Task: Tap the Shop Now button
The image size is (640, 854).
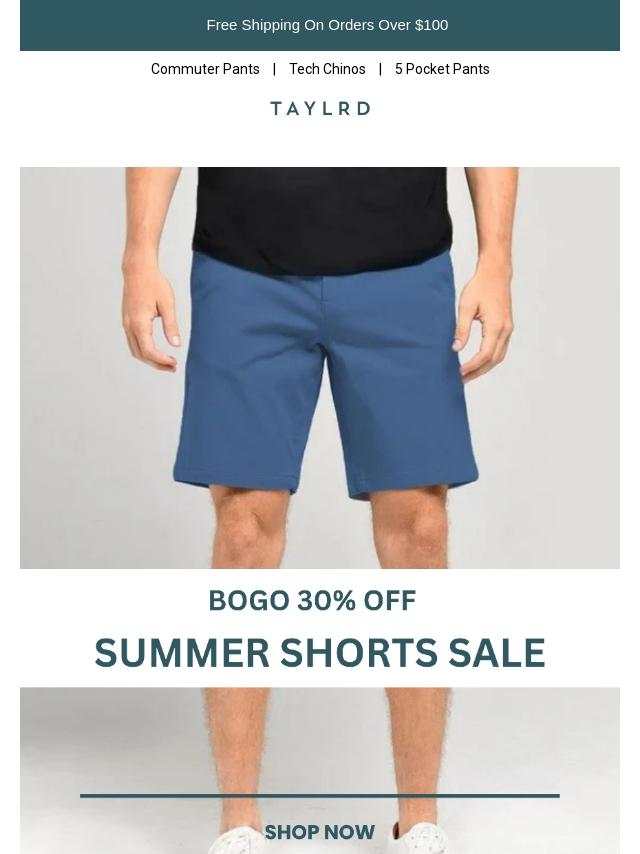Action: pos(319,832)
